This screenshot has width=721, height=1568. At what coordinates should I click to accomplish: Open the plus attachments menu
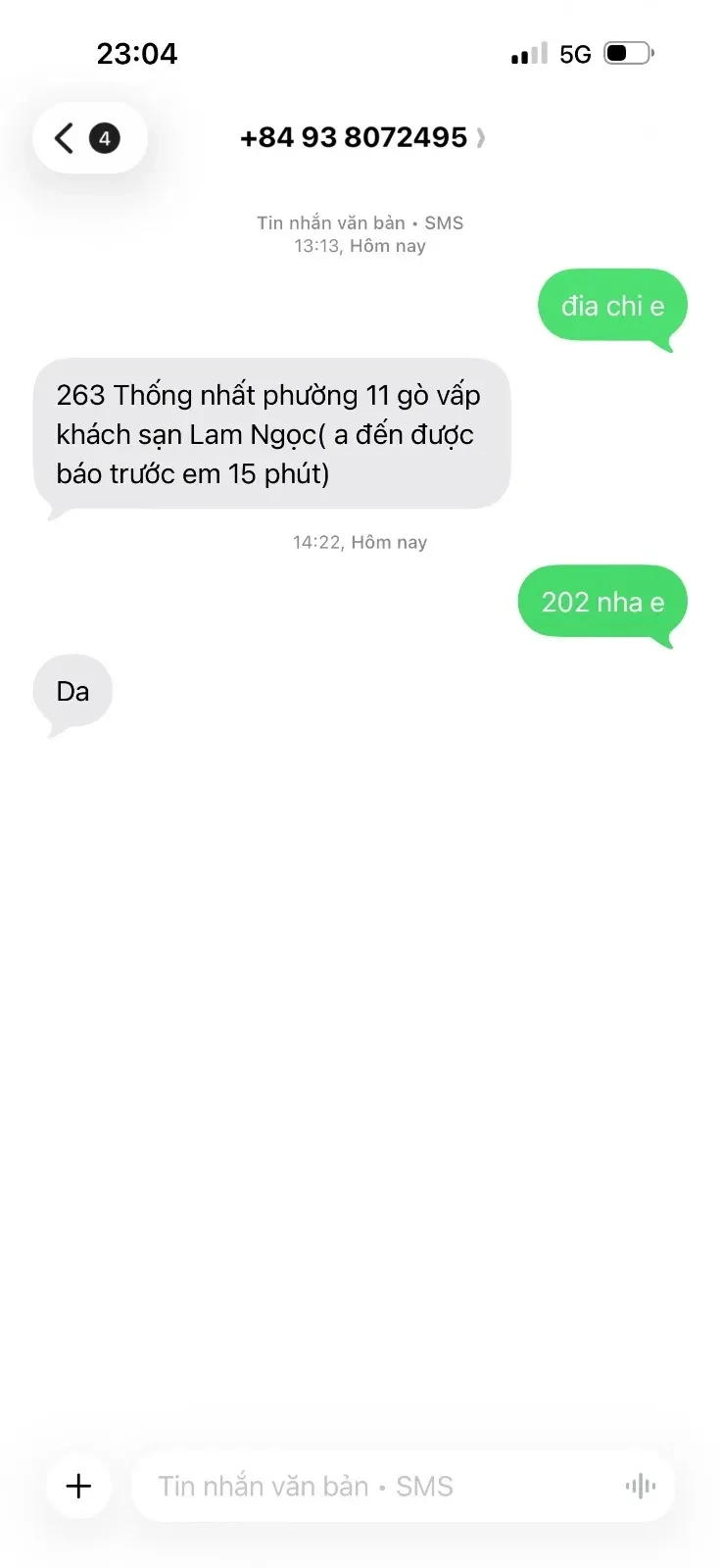78,1486
